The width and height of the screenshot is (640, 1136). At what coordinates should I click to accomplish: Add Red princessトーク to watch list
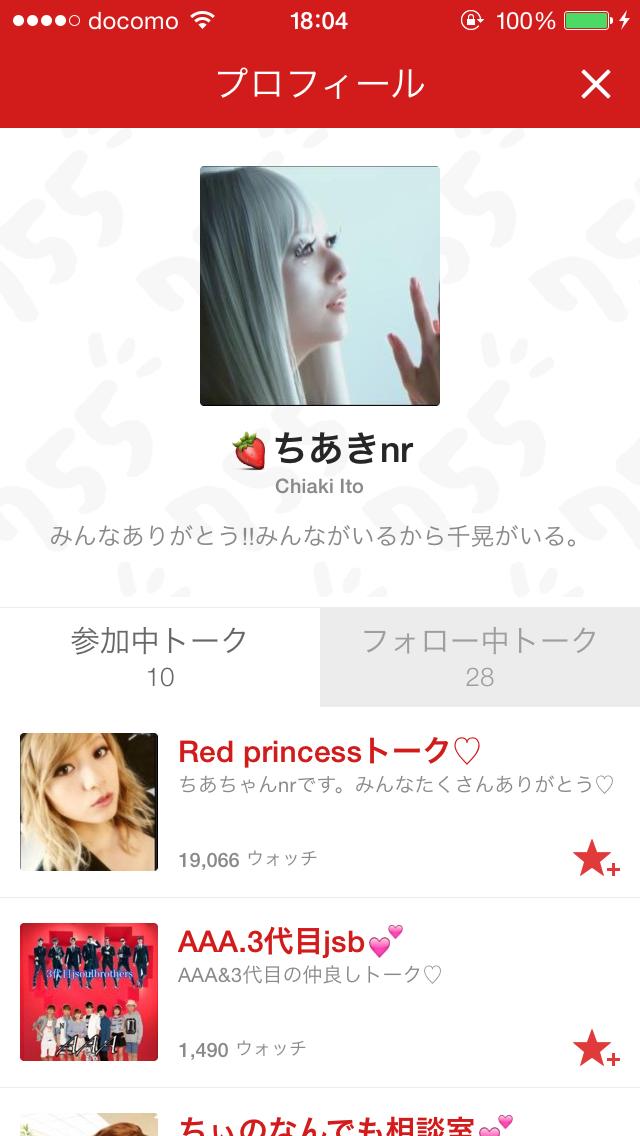596,859
